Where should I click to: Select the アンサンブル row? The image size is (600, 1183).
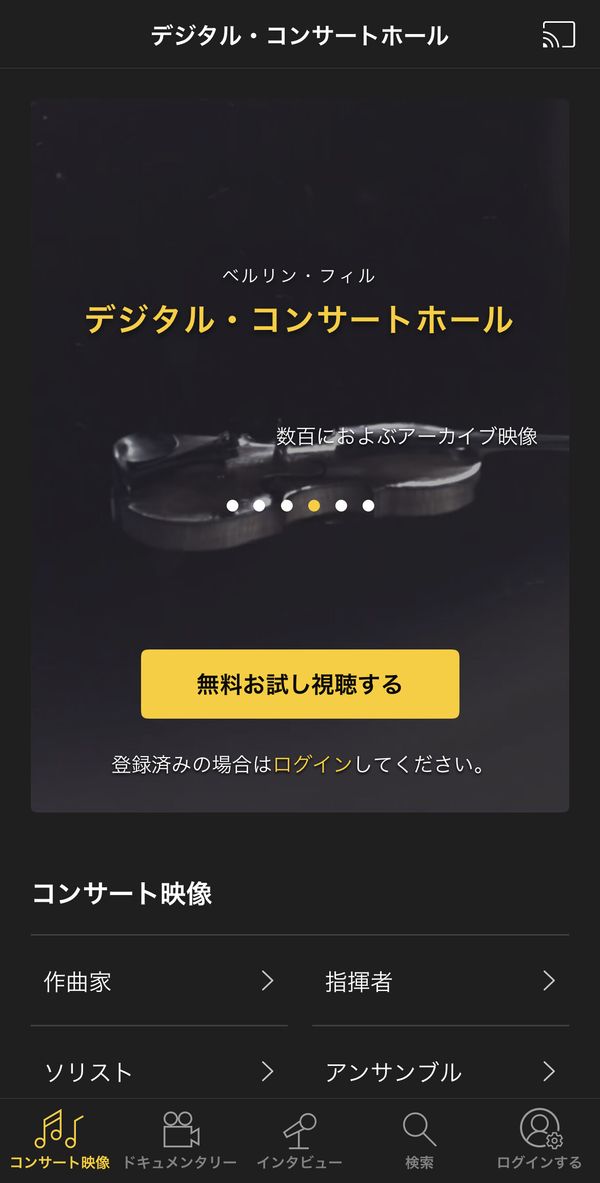click(x=441, y=1071)
